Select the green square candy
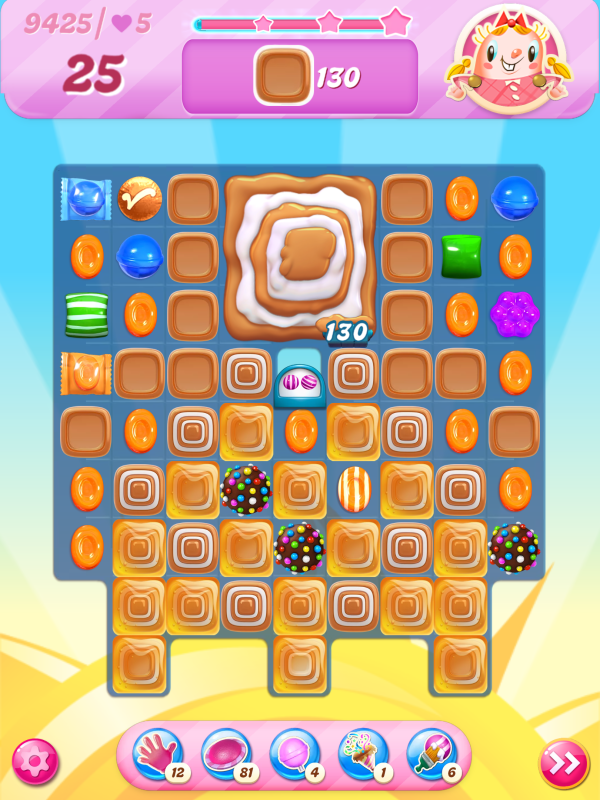Image resolution: width=600 pixels, height=800 pixels. 461,256
